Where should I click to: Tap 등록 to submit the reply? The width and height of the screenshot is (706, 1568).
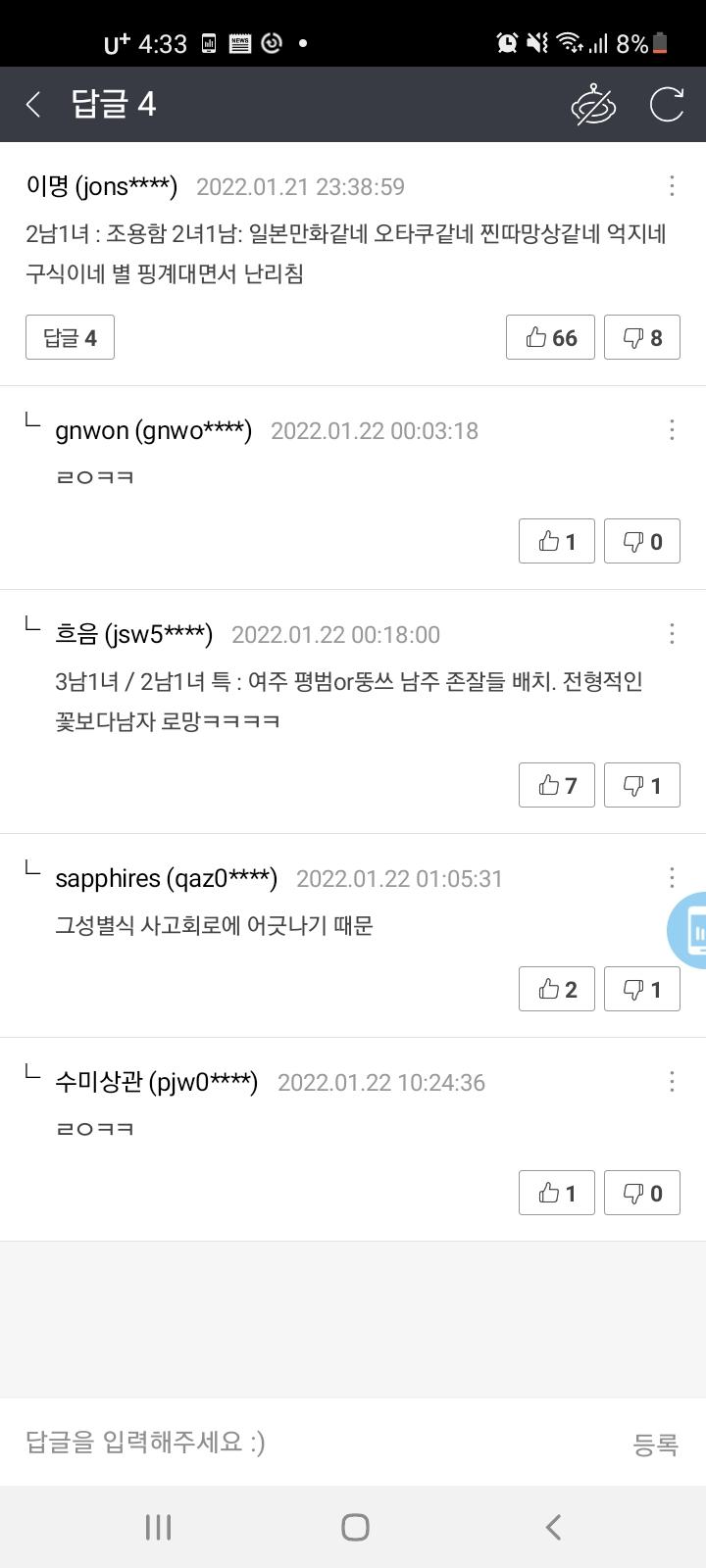point(655,1444)
